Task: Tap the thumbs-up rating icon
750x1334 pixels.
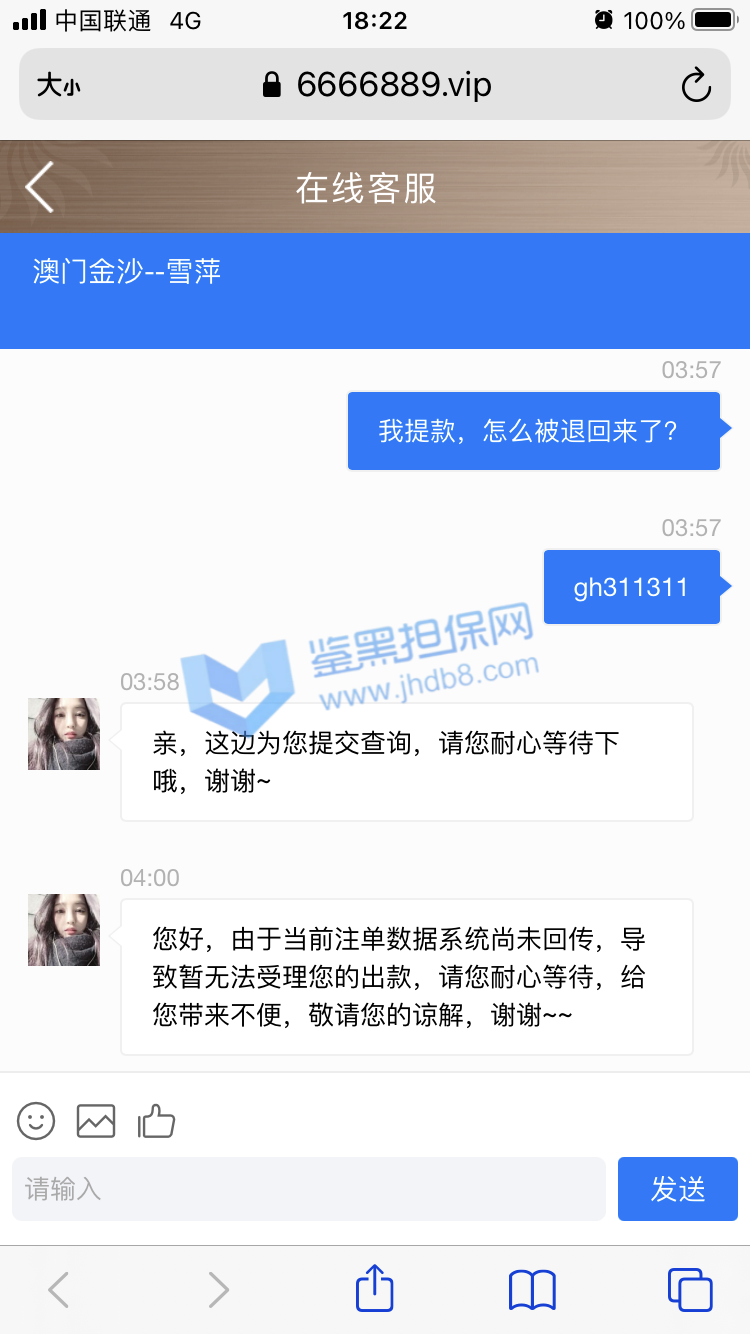Action: tap(156, 1121)
